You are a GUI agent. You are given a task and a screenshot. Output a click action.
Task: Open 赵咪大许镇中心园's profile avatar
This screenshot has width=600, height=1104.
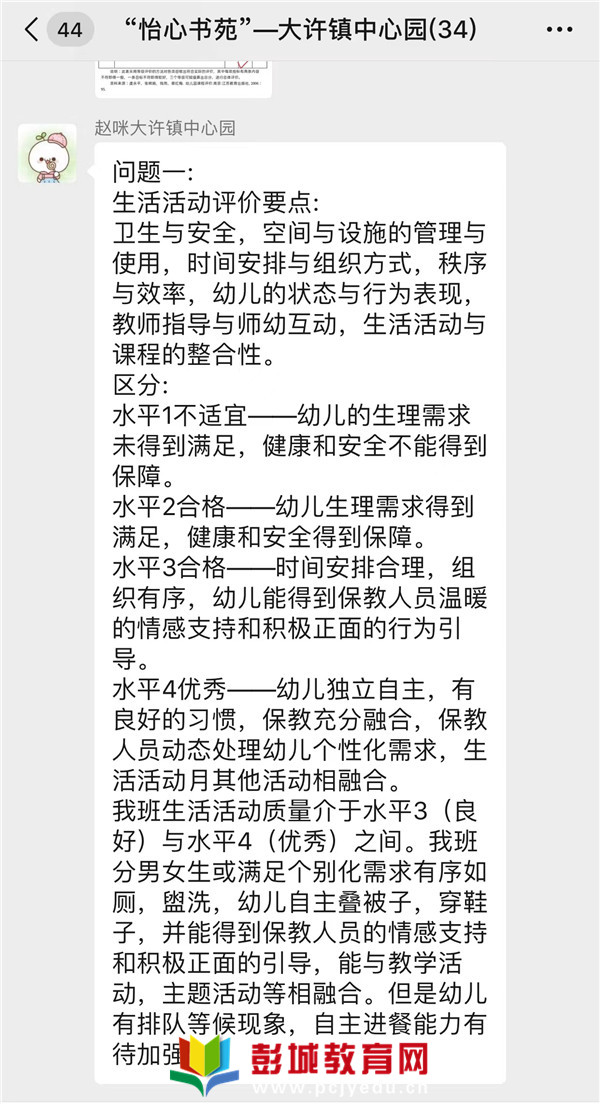[47, 153]
